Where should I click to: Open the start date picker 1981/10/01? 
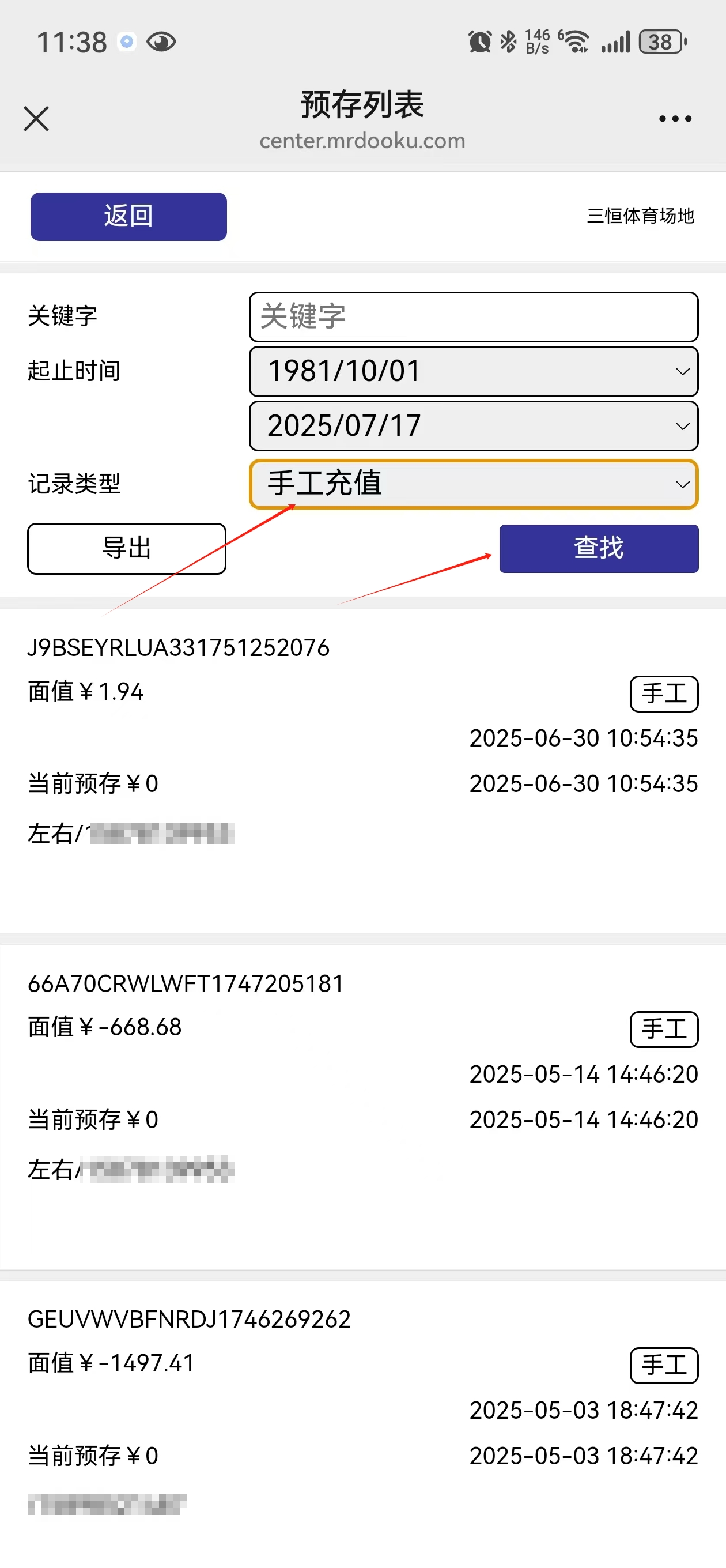coord(474,371)
